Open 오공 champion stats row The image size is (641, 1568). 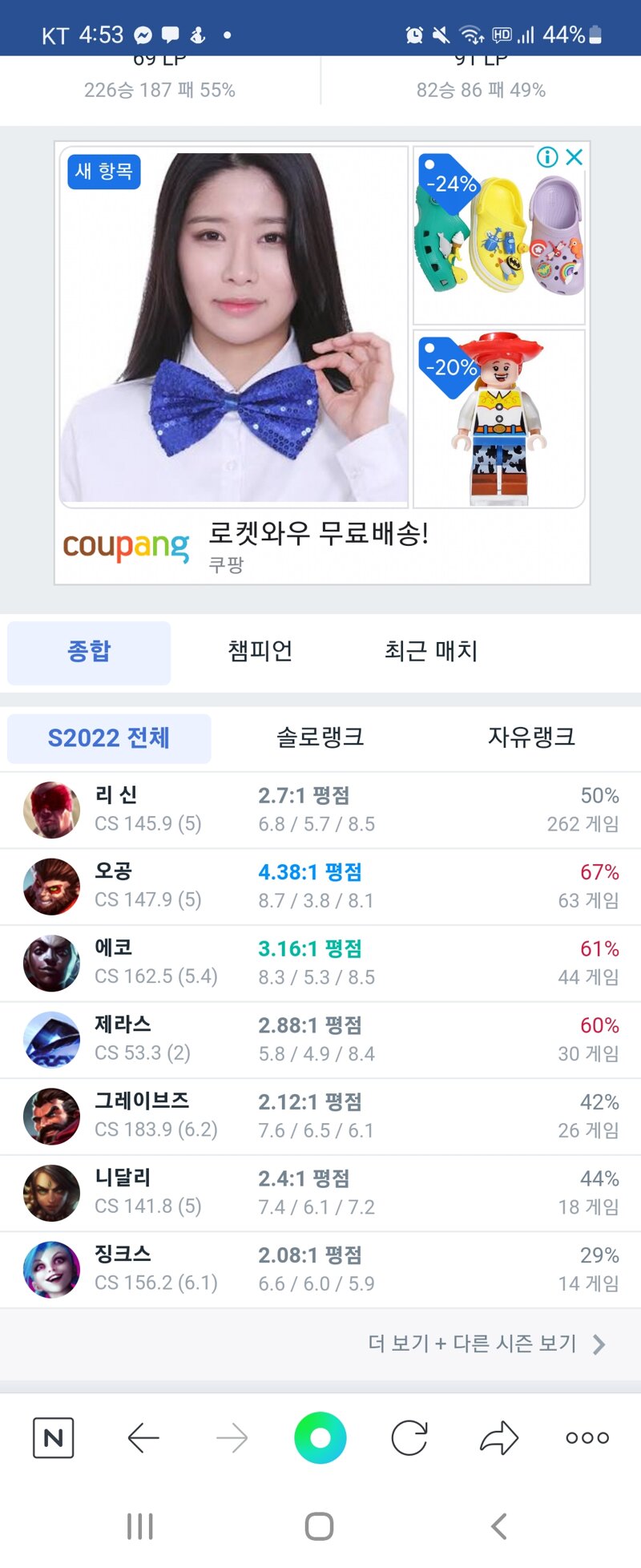tap(320, 886)
